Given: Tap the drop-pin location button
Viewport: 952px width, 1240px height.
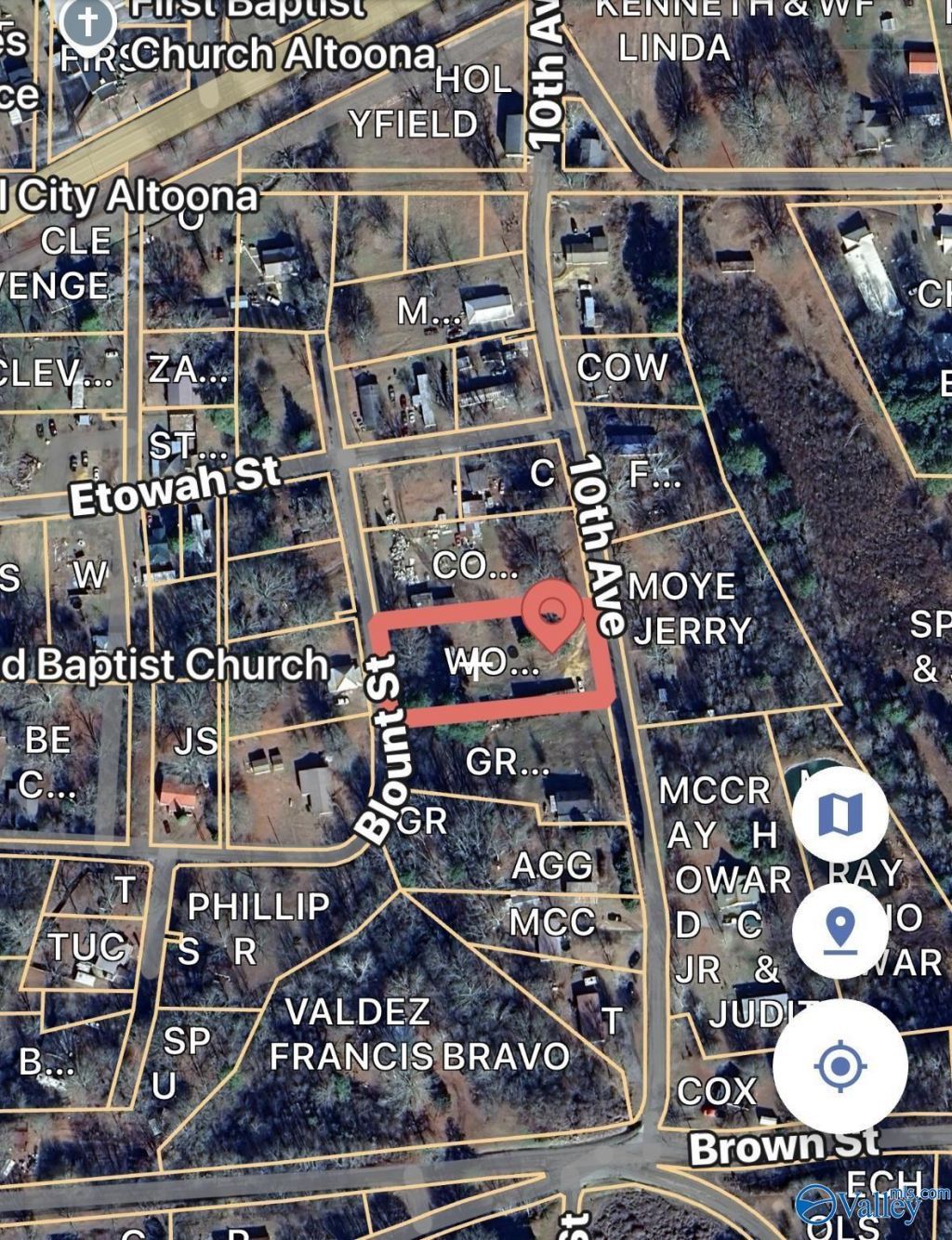Looking at the screenshot, I should (x=840, y=930).
